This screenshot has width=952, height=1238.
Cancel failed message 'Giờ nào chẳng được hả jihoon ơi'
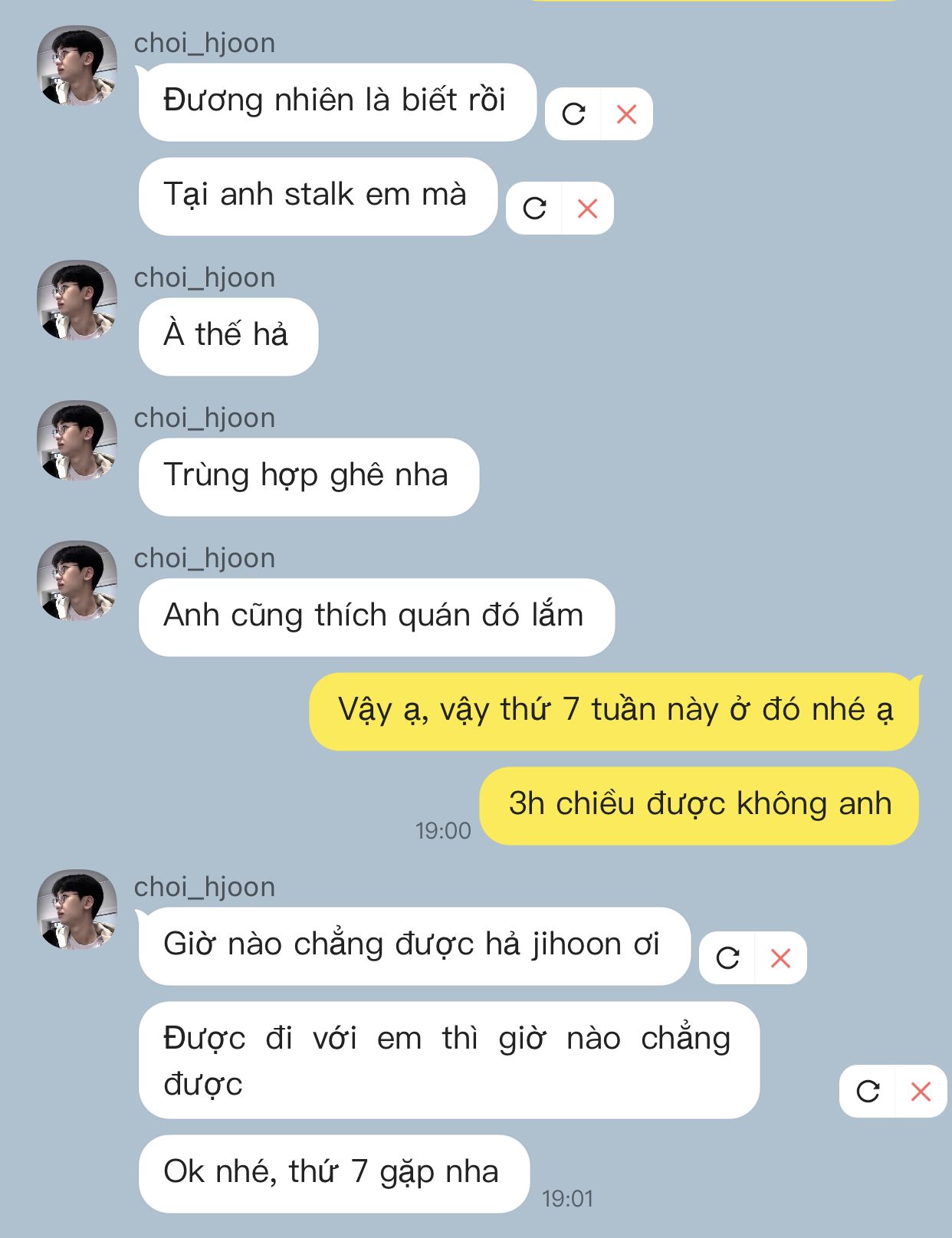coord(780,958)
